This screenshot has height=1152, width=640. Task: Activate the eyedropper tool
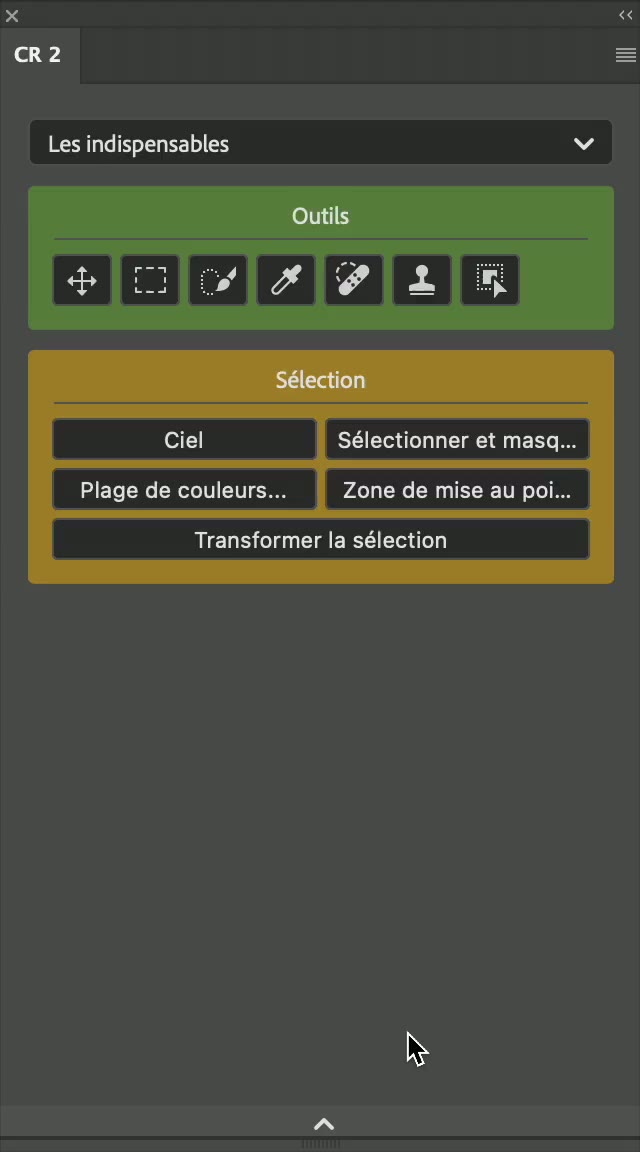click(x=286, y=280)
